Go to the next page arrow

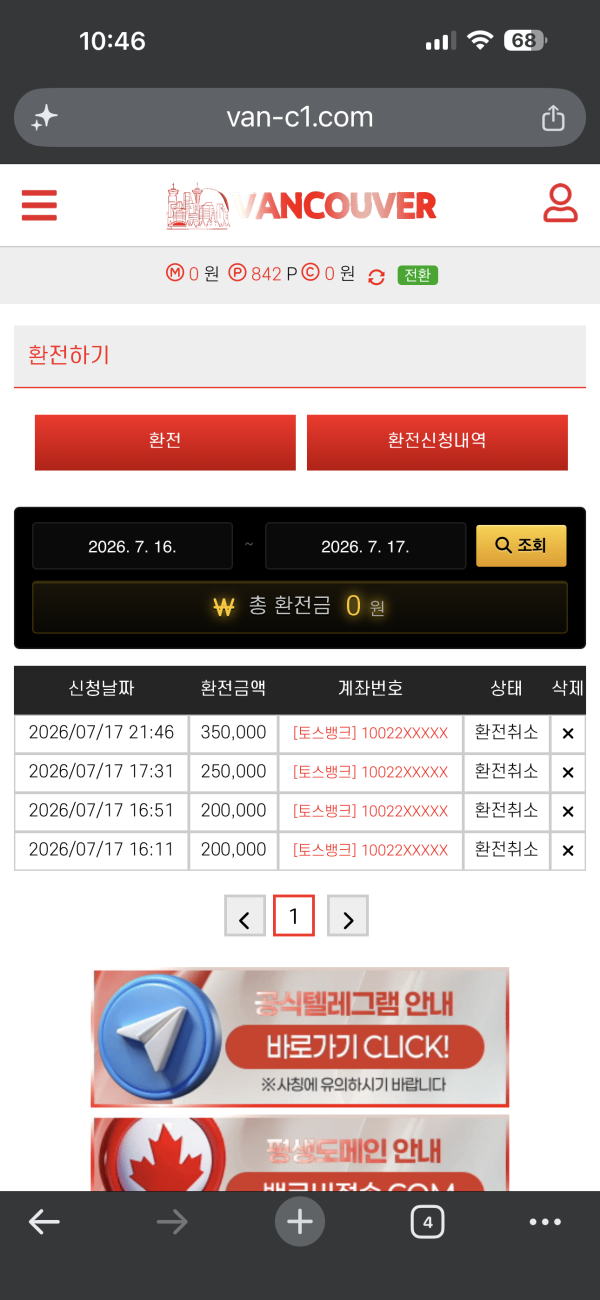click(x=348, y=916)
